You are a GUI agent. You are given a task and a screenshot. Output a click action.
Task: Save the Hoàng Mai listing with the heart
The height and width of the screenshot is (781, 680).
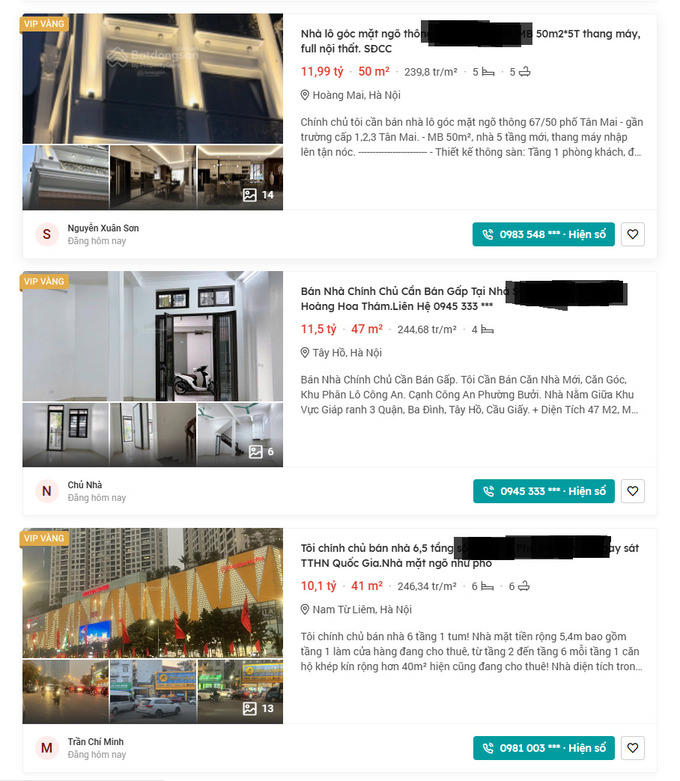[632, 235]
